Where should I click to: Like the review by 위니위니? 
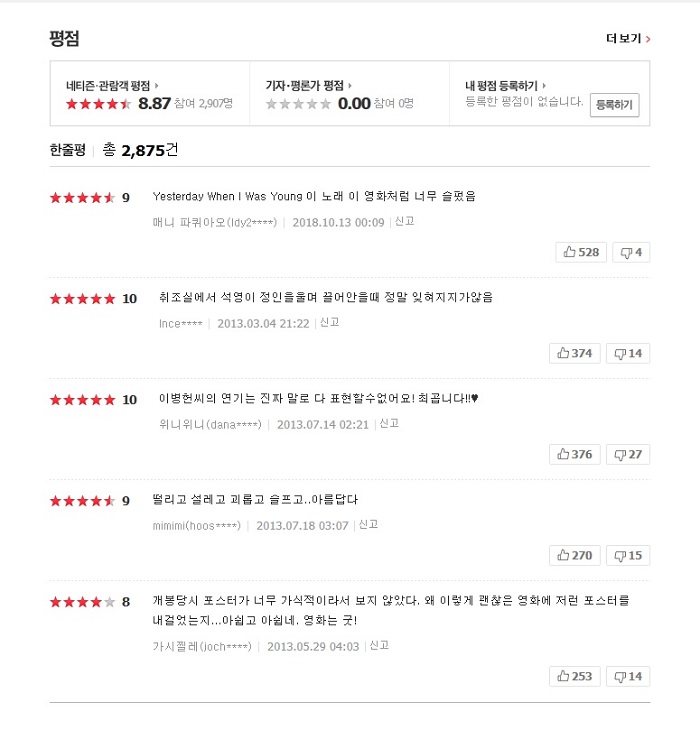574,454
